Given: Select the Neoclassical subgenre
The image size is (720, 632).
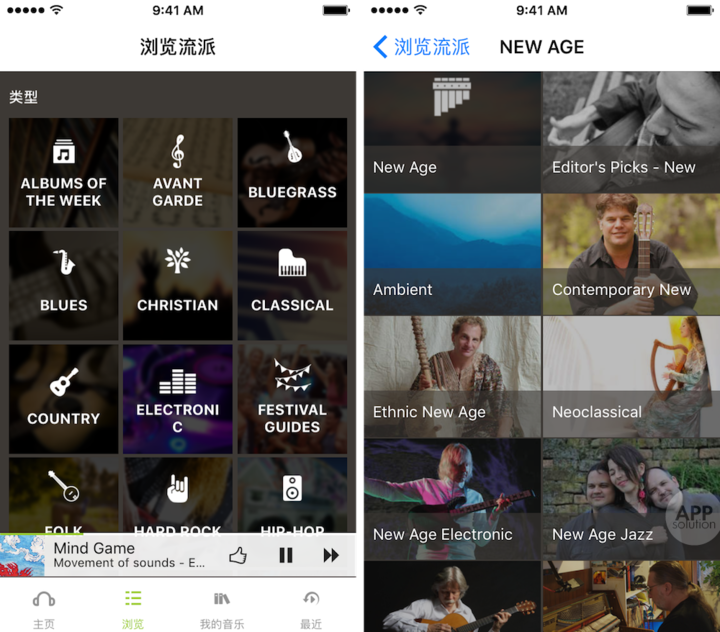Looking at the screenshot, I should pyautogui.click(x=631, y=377).
